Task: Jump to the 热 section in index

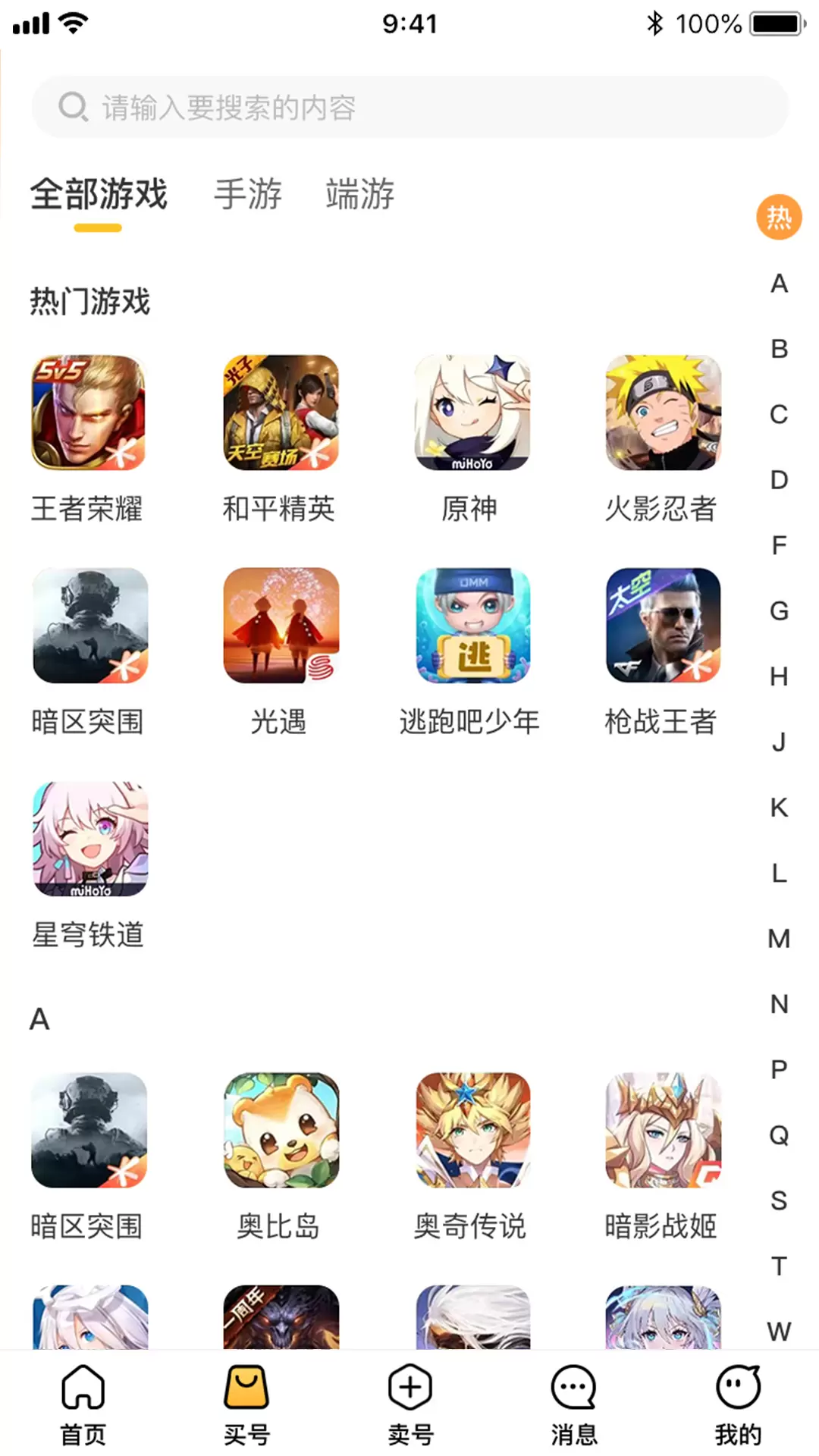Action: [x=779, y=218]
